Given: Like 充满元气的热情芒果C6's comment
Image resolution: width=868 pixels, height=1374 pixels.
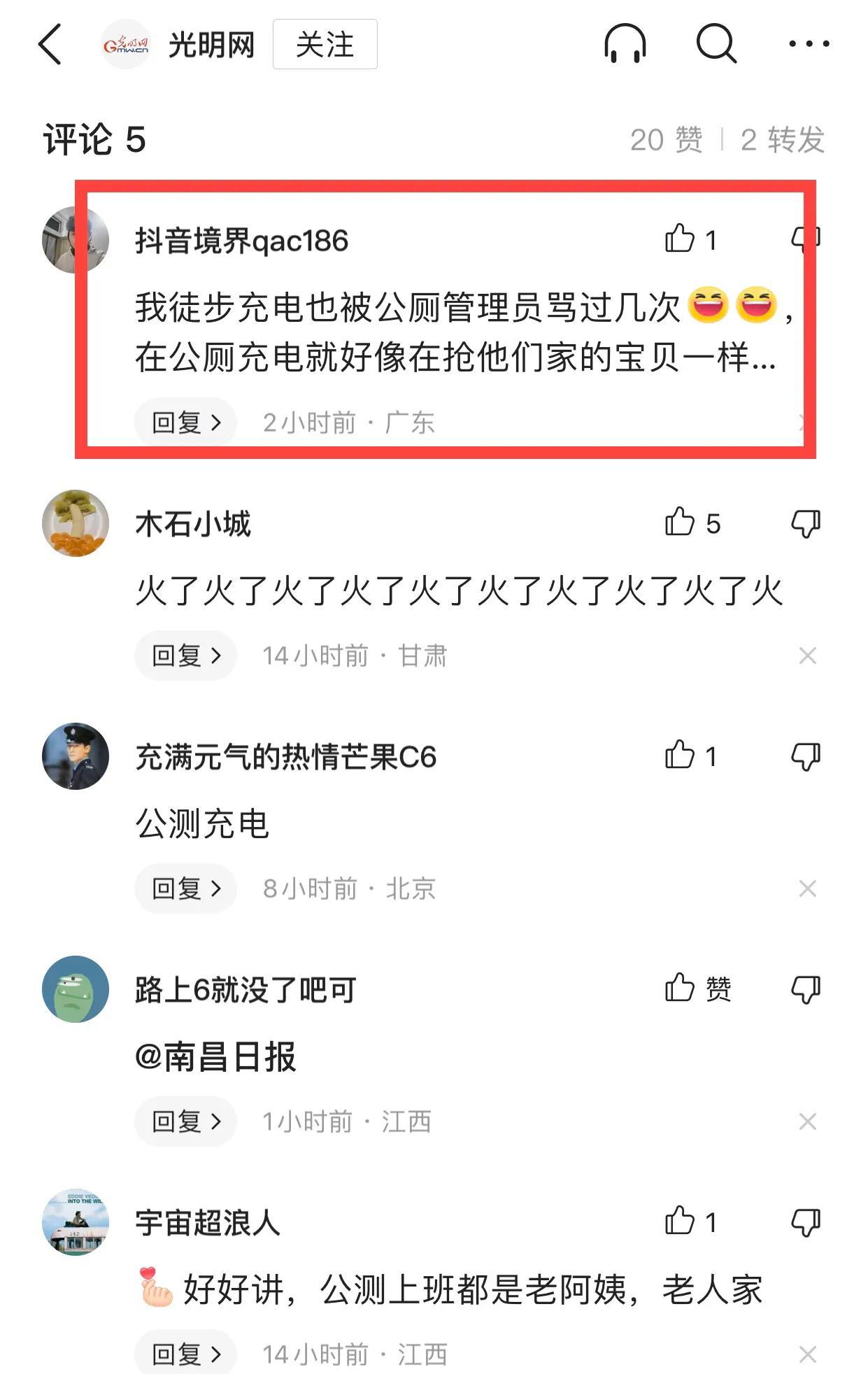Looking at the screenshot, I should (680, 756).
